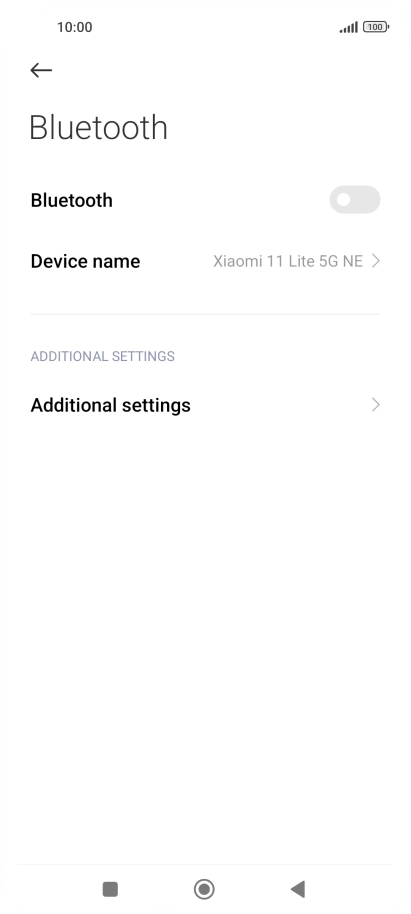Turn on the Bluetooth switch

[x=354, y=200]
